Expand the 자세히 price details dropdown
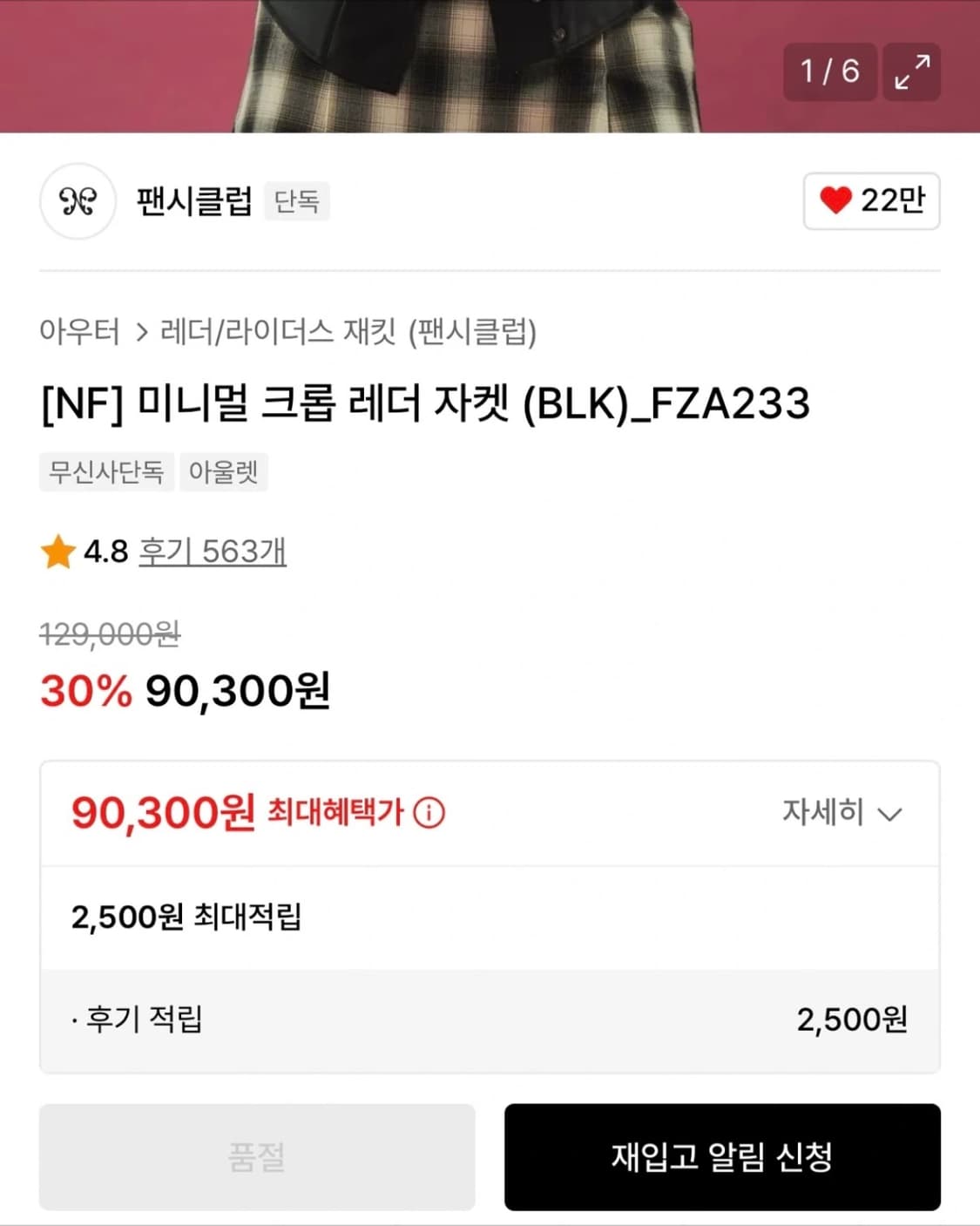980x1226 pixels. click(841, 813)
